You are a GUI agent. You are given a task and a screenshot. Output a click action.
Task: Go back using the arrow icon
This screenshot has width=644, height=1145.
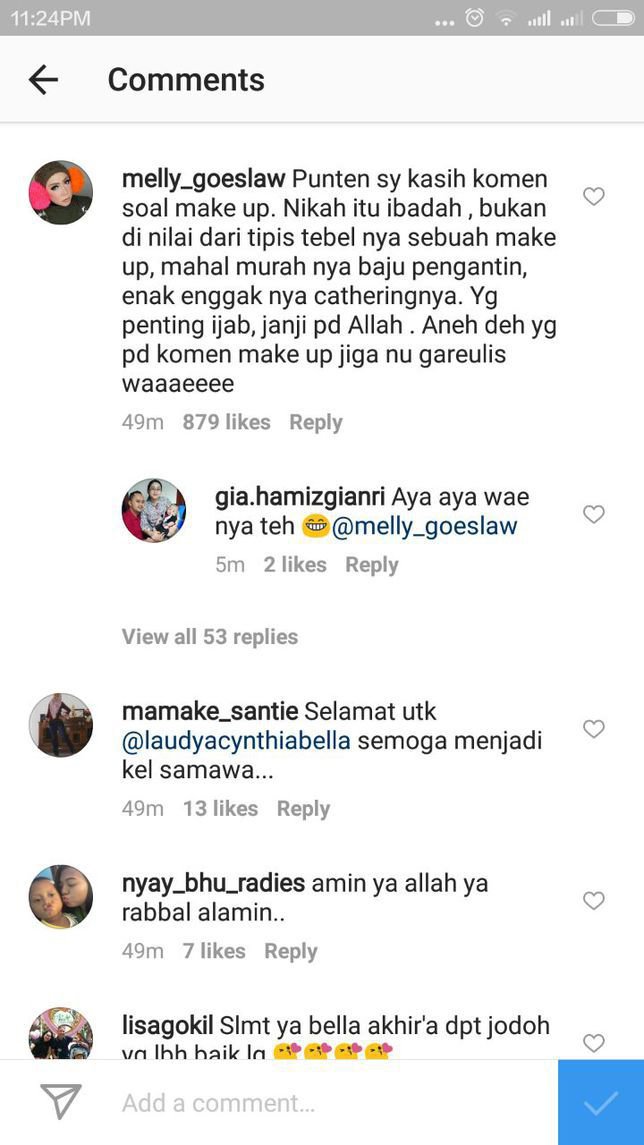coord(43,80)
